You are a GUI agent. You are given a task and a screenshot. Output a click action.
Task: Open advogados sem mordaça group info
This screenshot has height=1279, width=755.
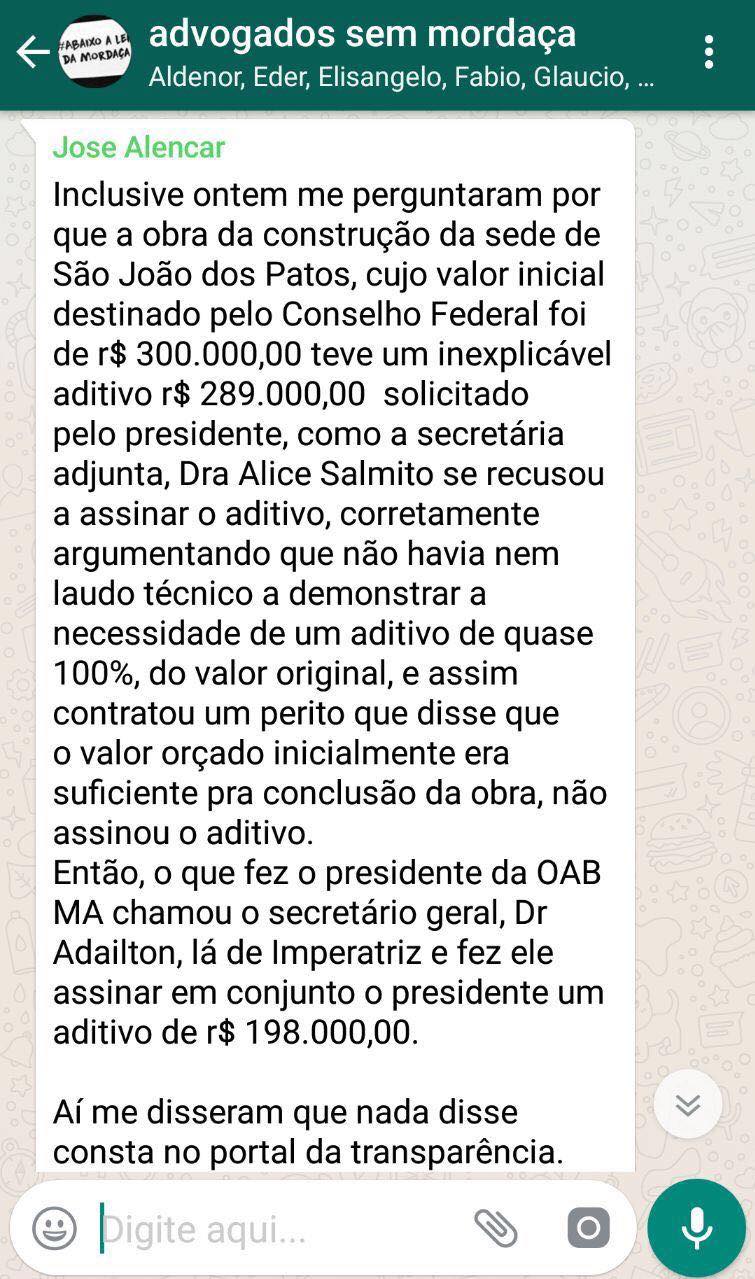coord(400,52)
